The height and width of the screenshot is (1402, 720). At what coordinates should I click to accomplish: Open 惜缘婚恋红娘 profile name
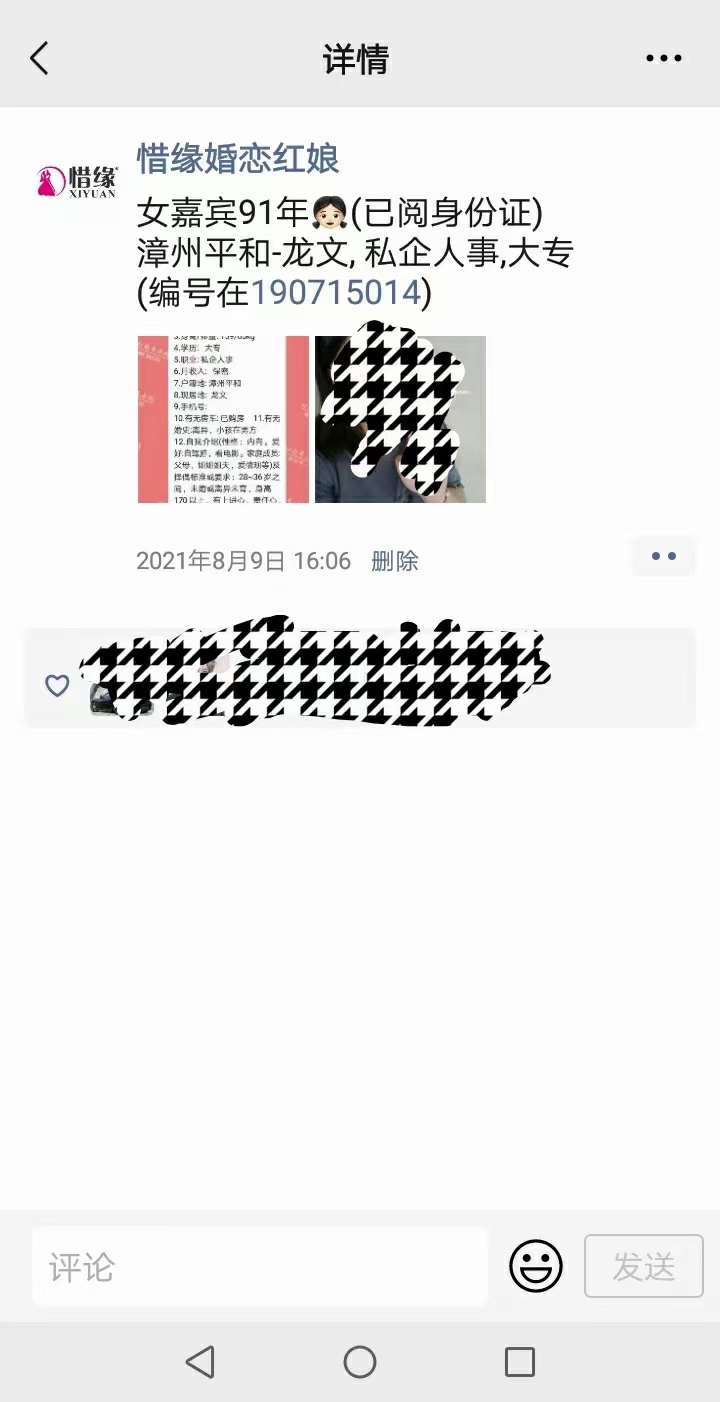pos(238,158)
